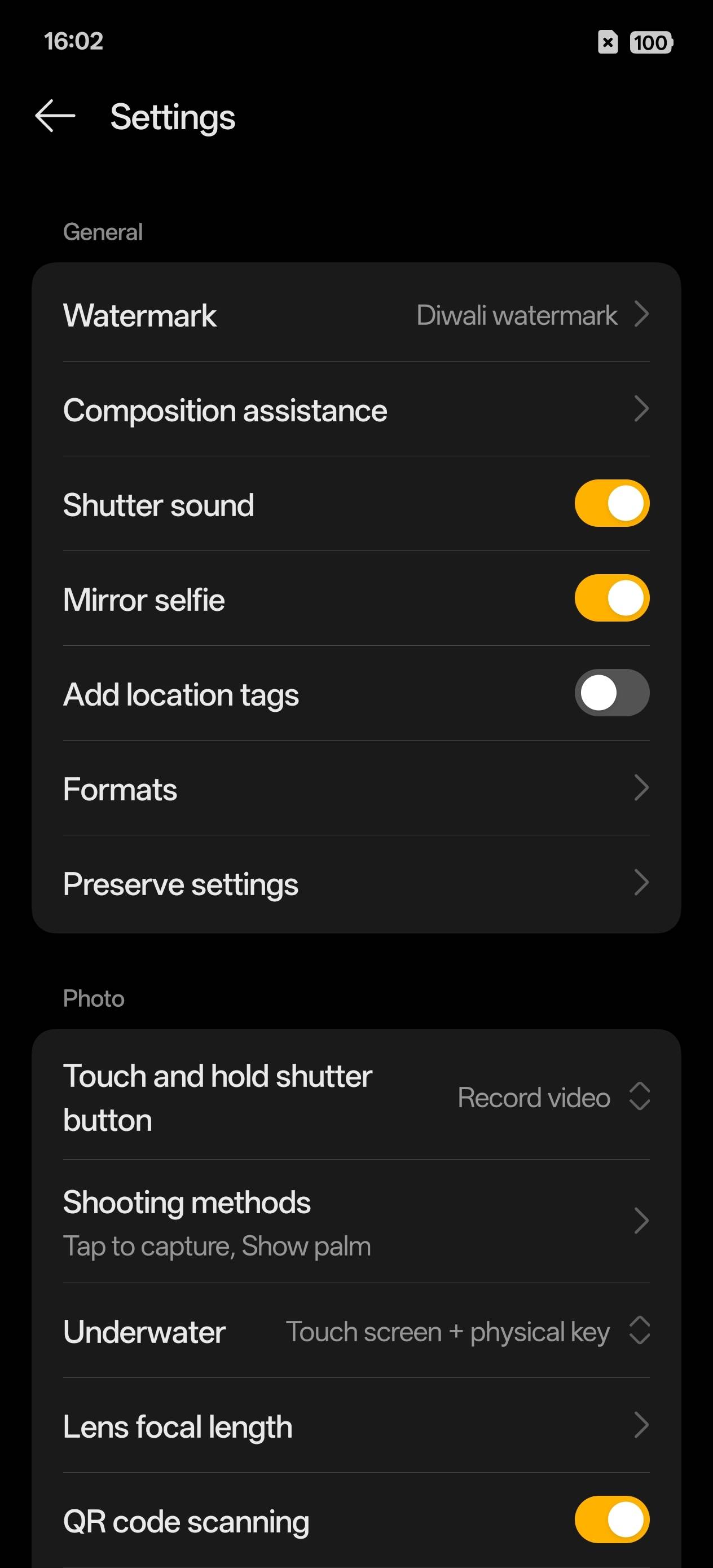This screenshot has width=713, height=1568.
Task: Tap the clock showing 16:02
Action: 74,42
